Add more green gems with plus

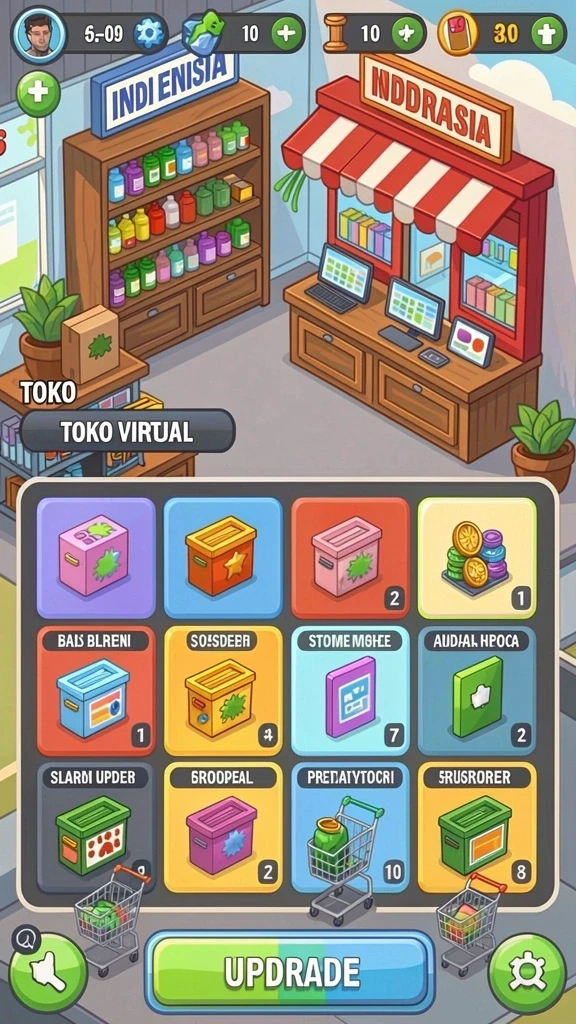pos(287,32)
